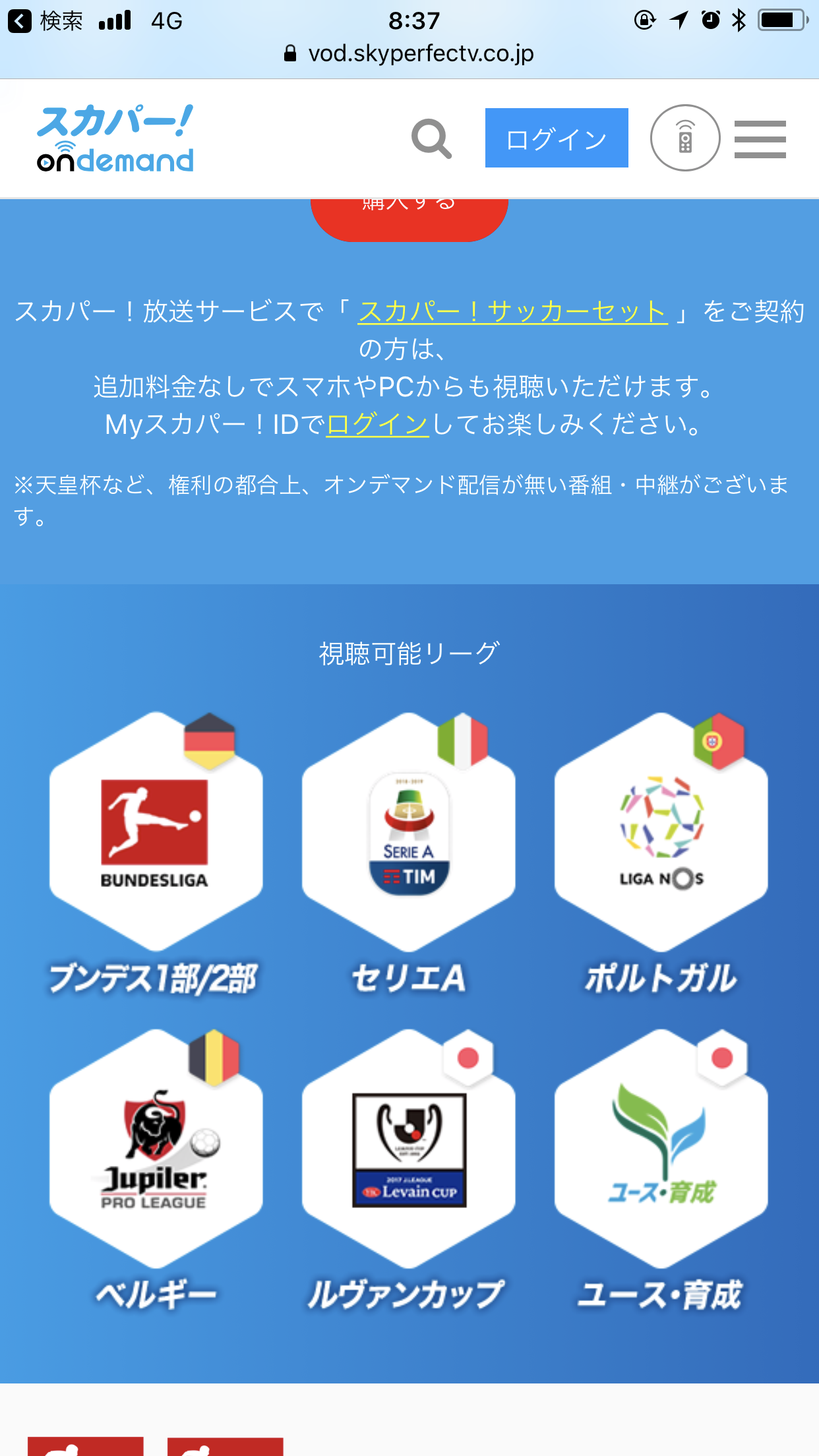
Task: Tap the スカパー! on demand logo
Action: coord(115,138)
